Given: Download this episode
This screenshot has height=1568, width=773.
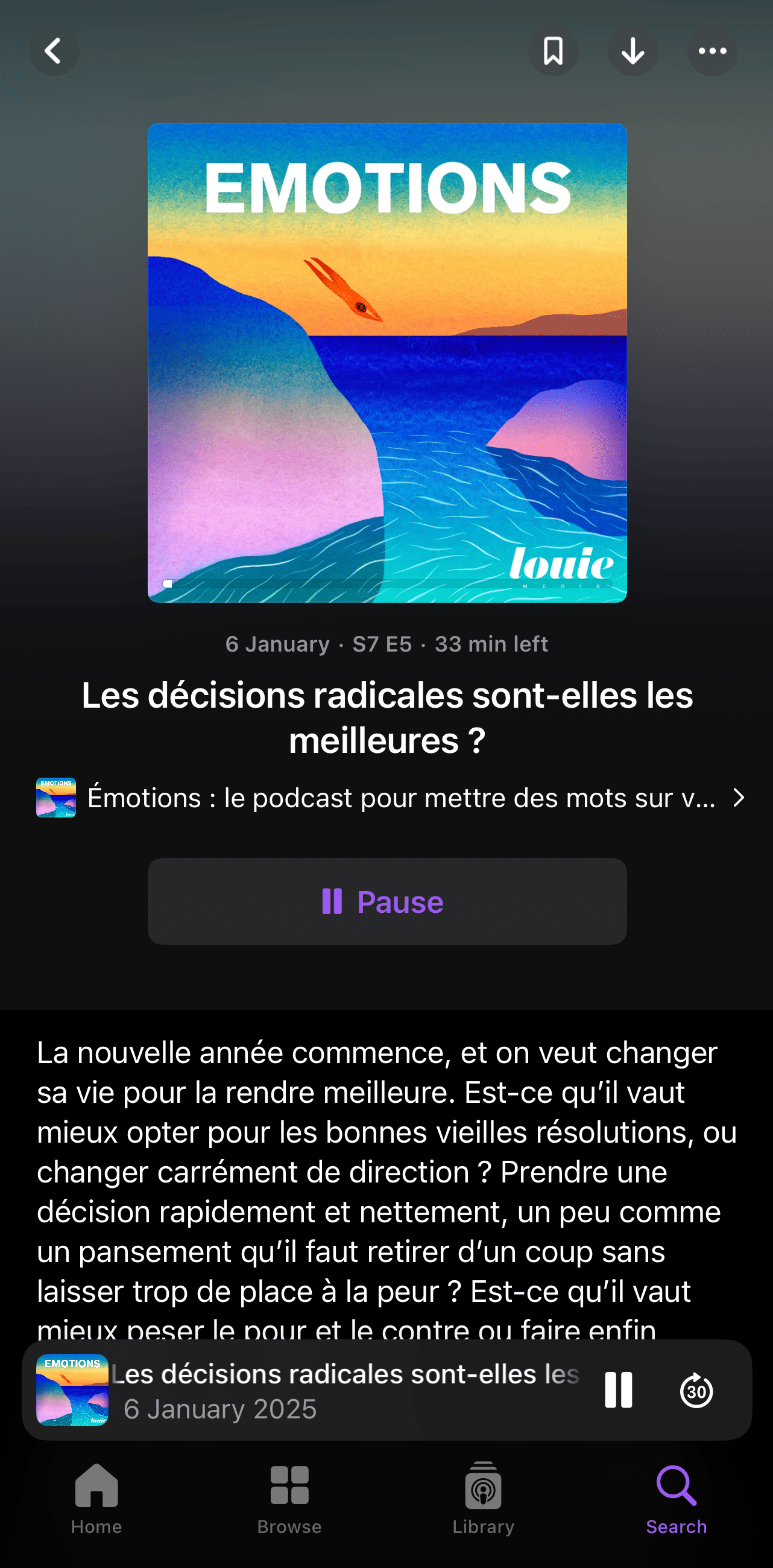Looking at the screenshot, I should [x=633, y=51].
